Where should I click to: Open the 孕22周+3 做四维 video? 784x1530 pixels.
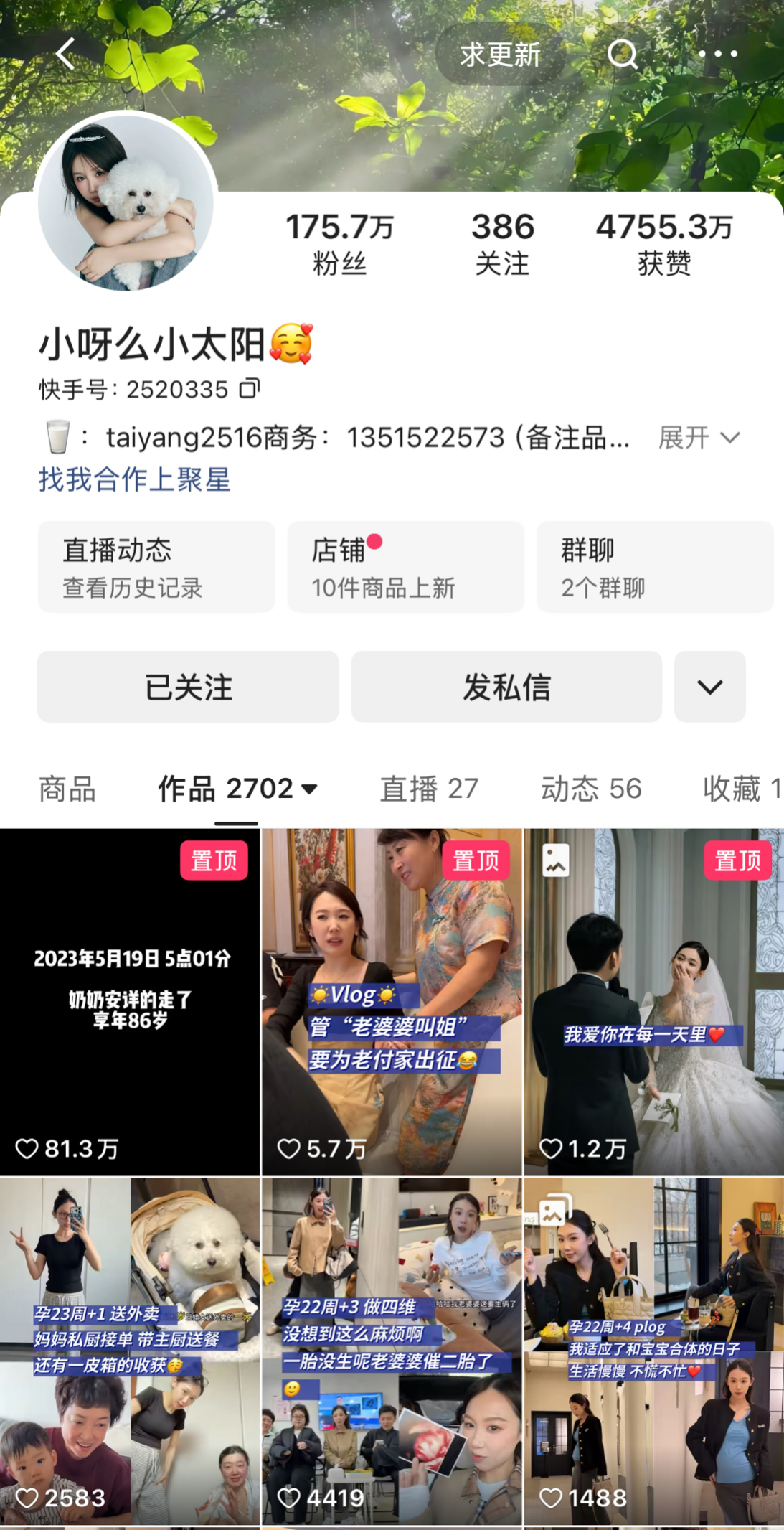pyautogui.click(x=392, y=1351)
